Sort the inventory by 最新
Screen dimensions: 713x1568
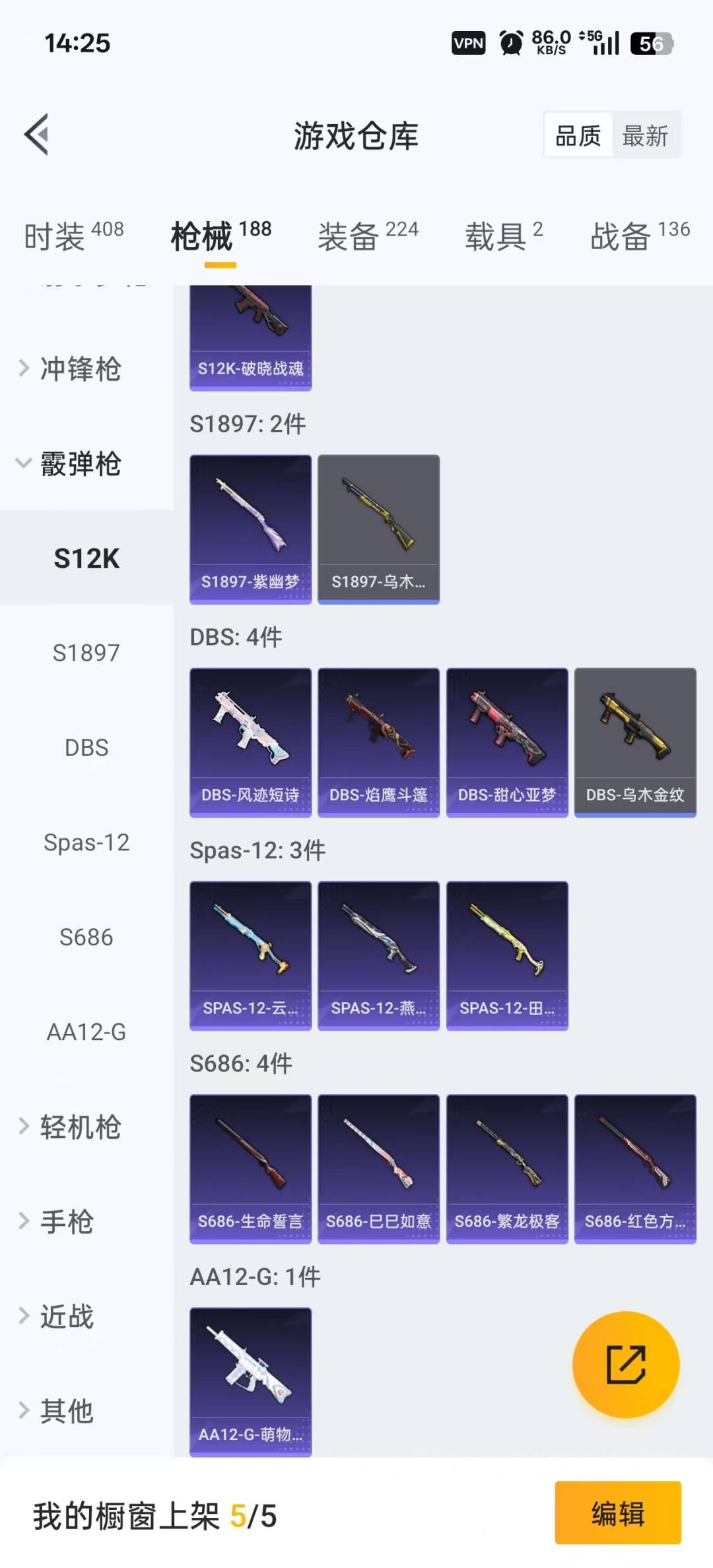click(645, 136)
